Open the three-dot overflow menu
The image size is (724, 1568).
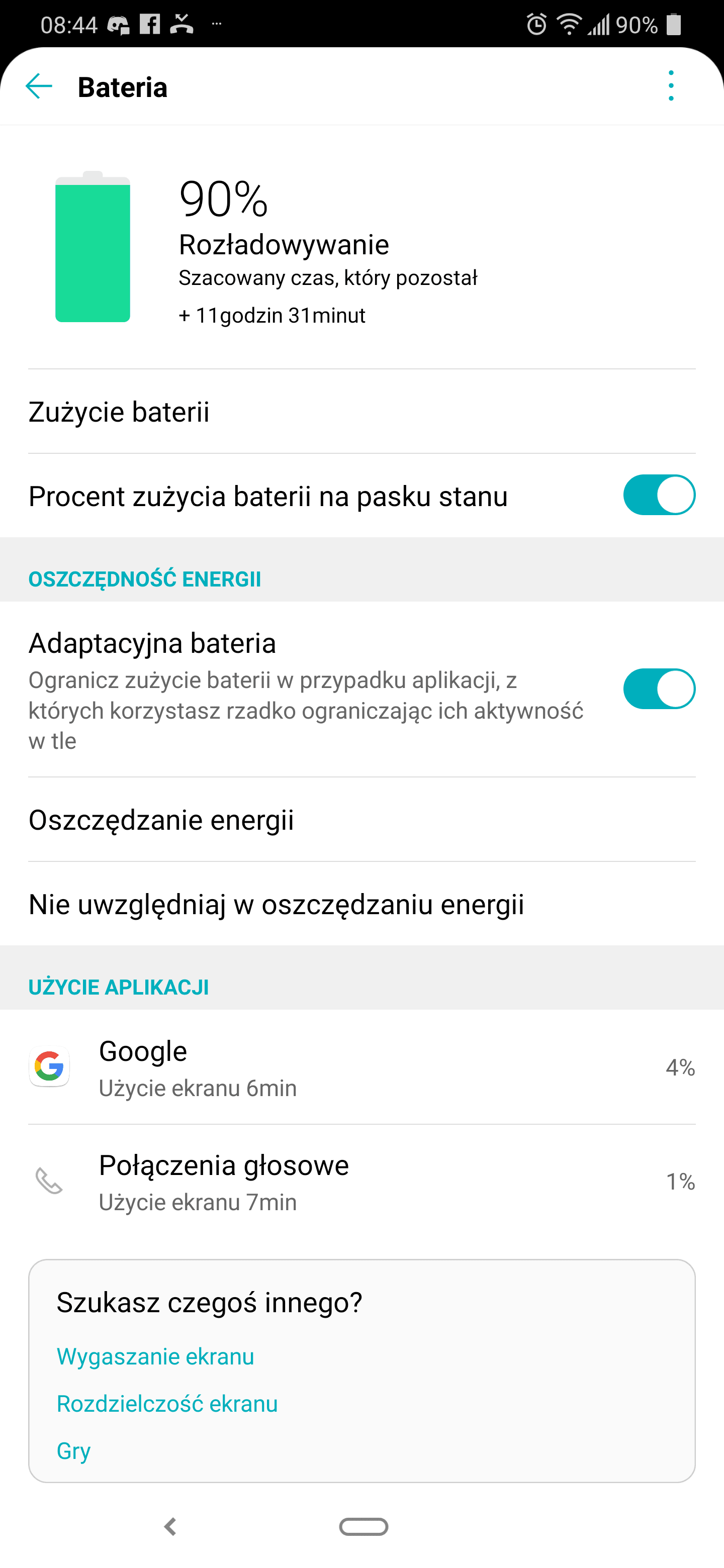click(671, 86)
